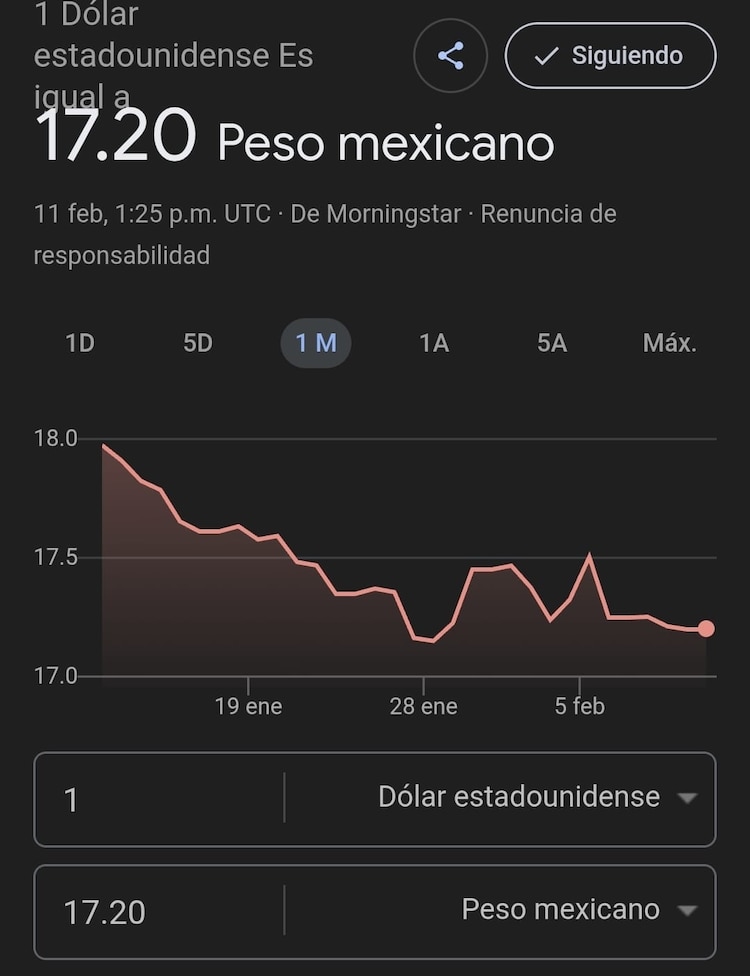Screen dimensions: 750x976
Task: Click the share icon
Action: (450, 55)
